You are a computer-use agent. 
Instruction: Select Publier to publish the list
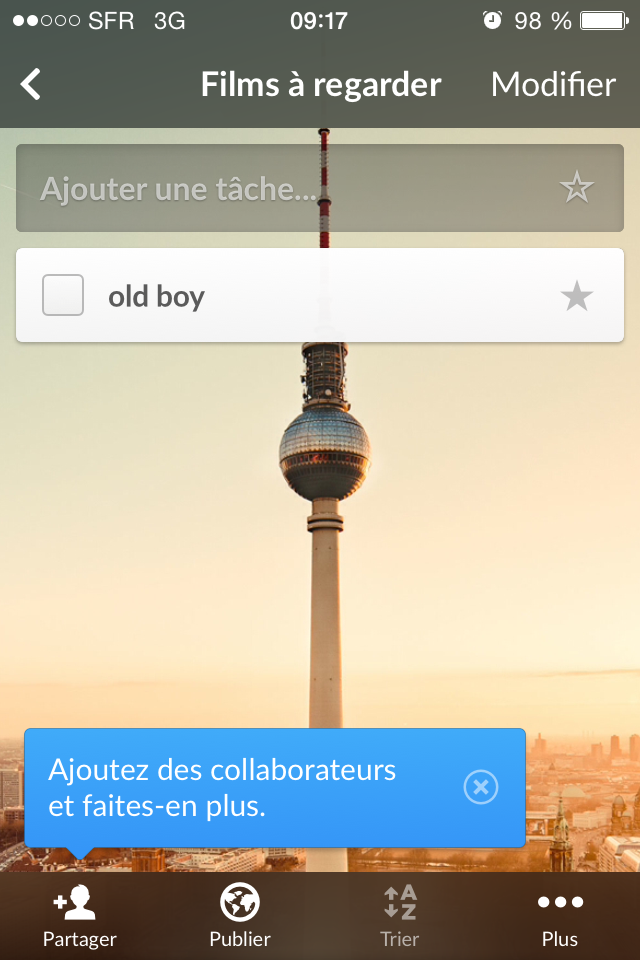[240, 916]
